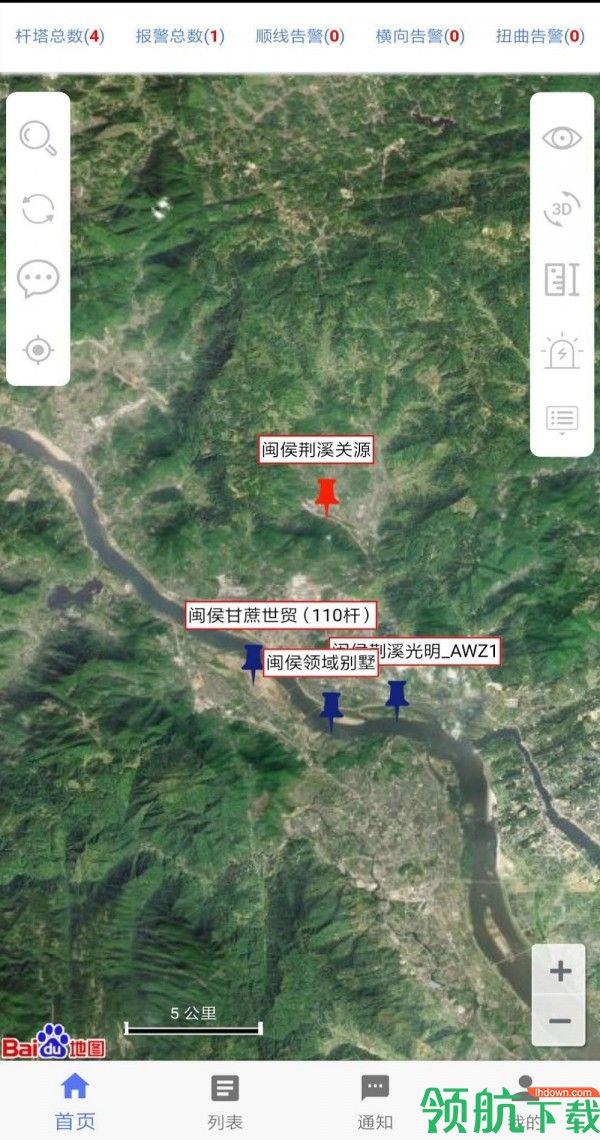Select the pin 闽侯荆溪光明_AWZ1
Image resolution: width=600 pixels, height=1140 pixels.
397,697
